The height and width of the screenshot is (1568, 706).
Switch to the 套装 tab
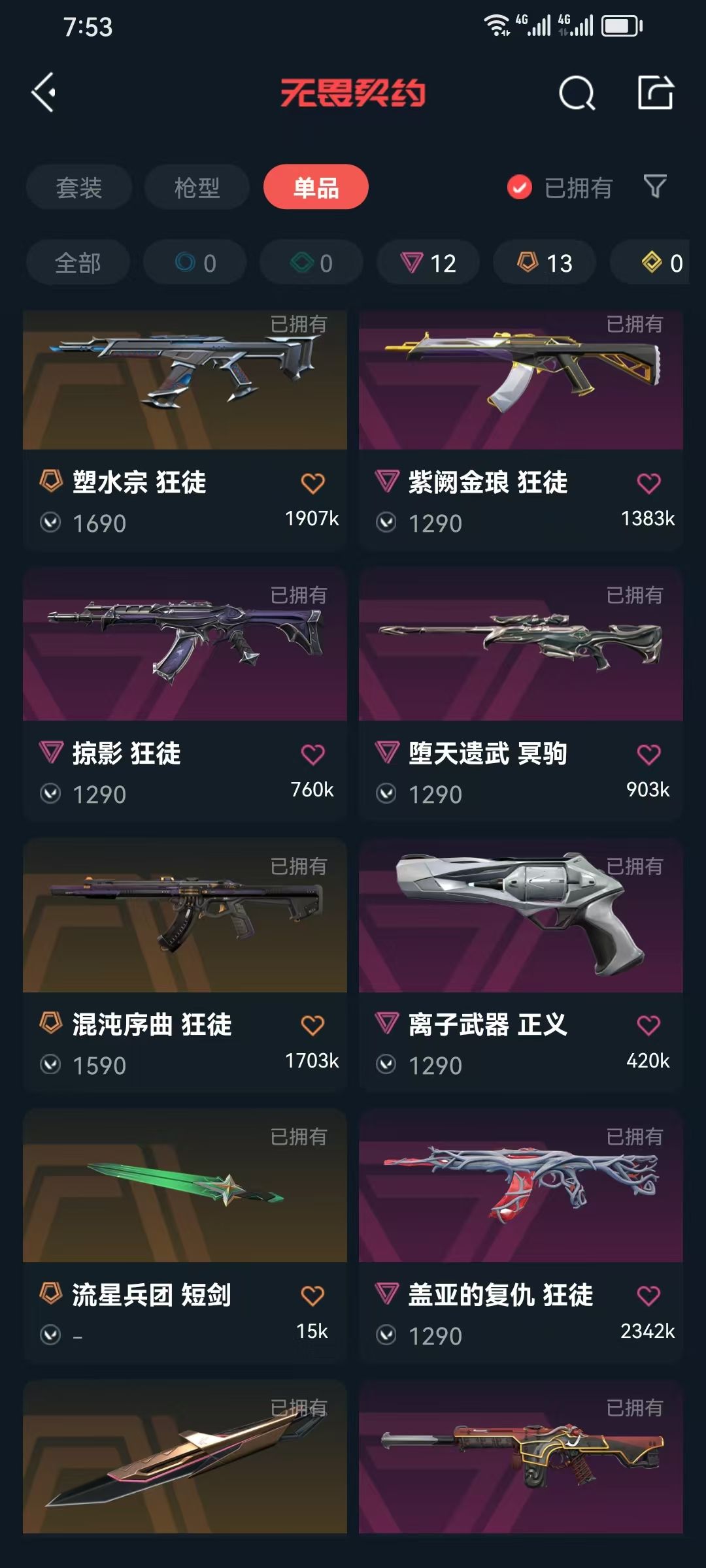(x=79, y=188)
